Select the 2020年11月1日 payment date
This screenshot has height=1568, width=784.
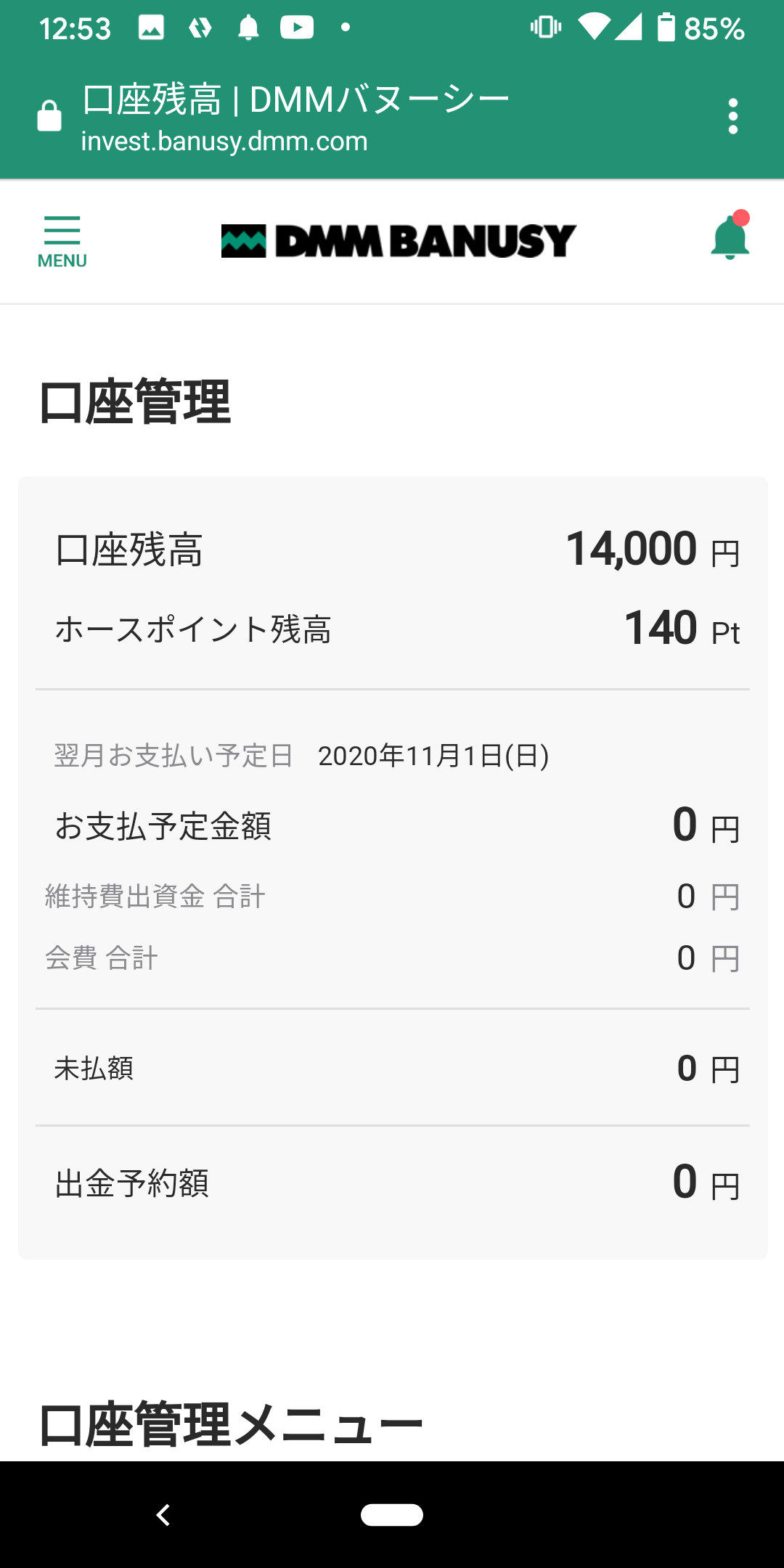pyautogui.click(x=433, y=756)
